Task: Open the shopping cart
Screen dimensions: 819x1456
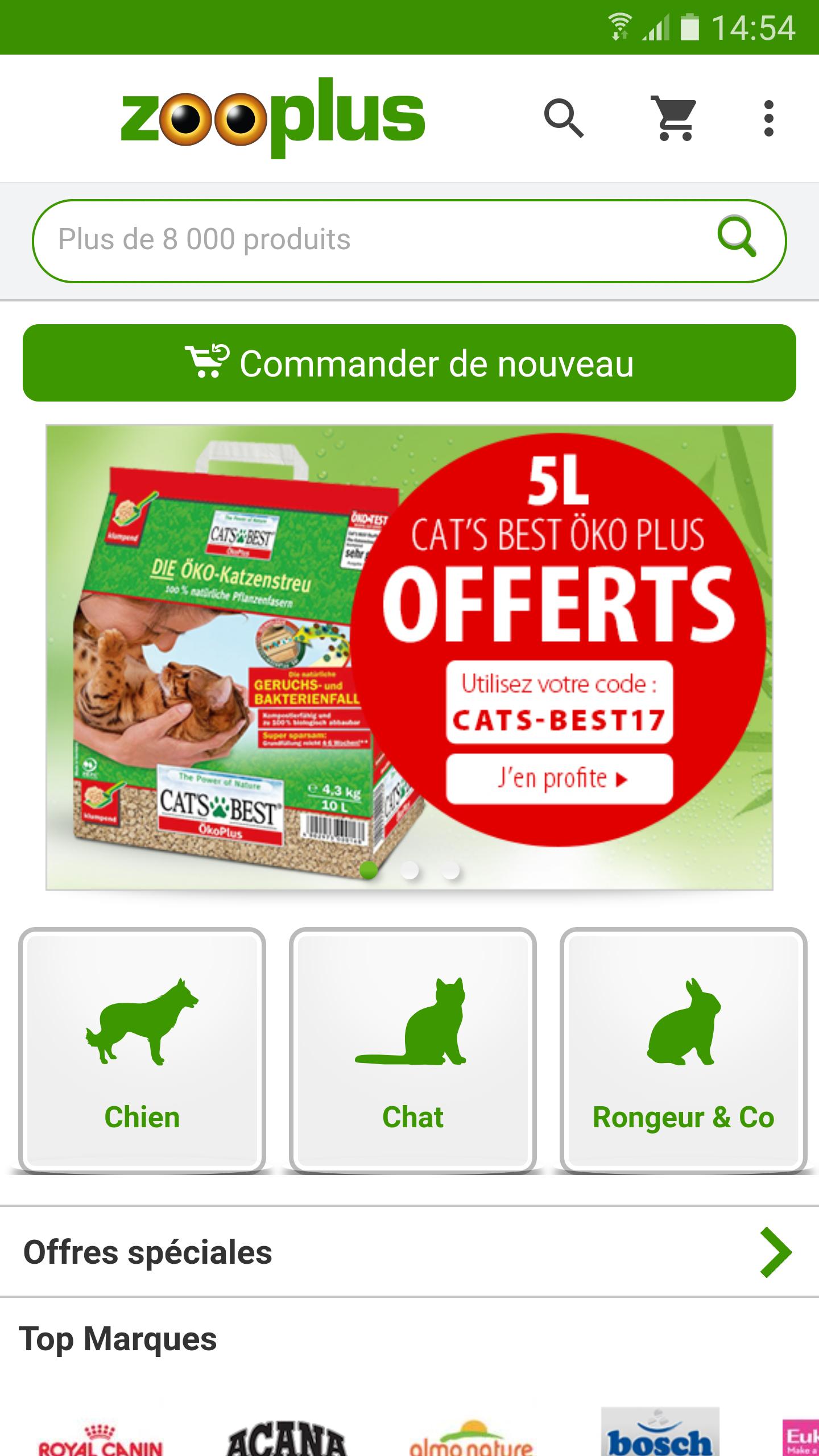Action: (x=673, y=117)
